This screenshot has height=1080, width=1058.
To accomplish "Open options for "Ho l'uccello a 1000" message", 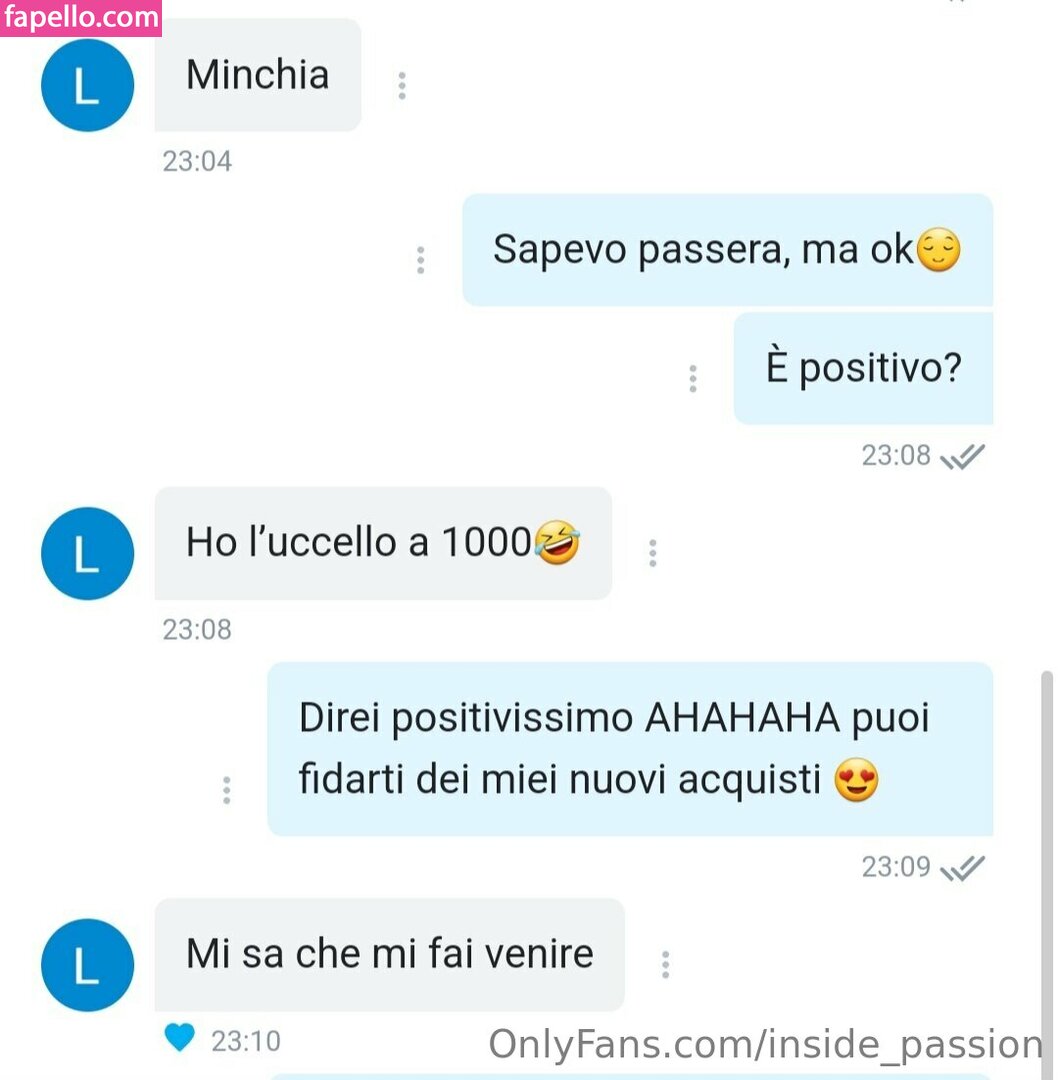I will (x=652, y=553).
